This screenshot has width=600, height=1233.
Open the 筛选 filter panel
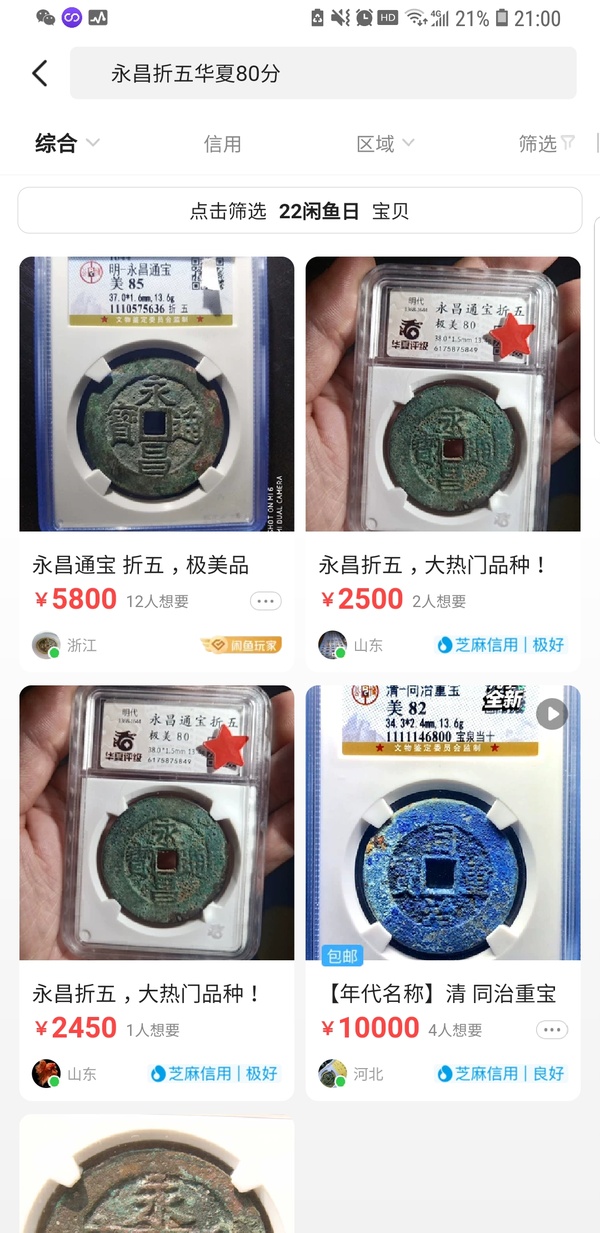pyautogui.click(x=546, y=144)
